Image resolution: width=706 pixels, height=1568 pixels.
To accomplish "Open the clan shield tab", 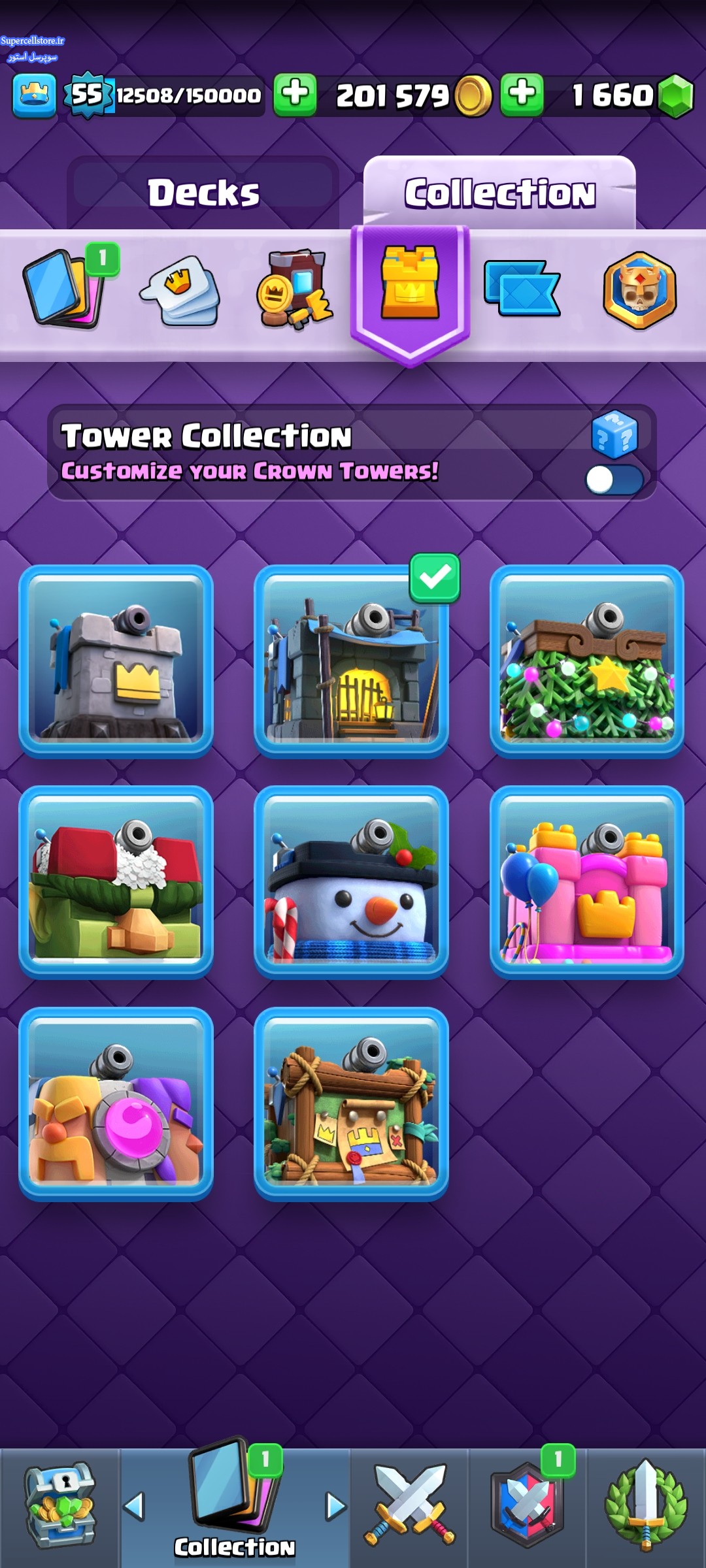I will (528, 1507).
